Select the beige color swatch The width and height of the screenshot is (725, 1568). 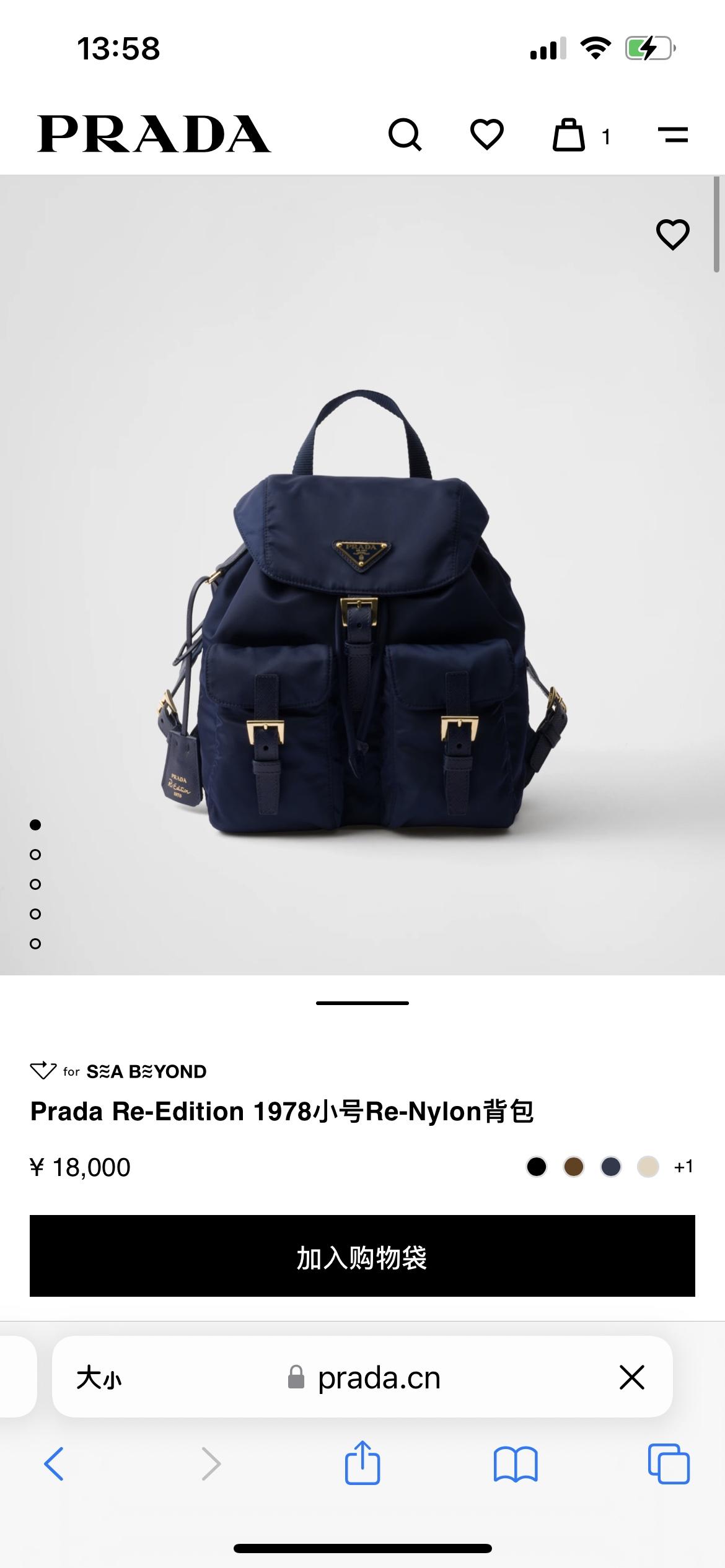click(x=648, y=1167)
